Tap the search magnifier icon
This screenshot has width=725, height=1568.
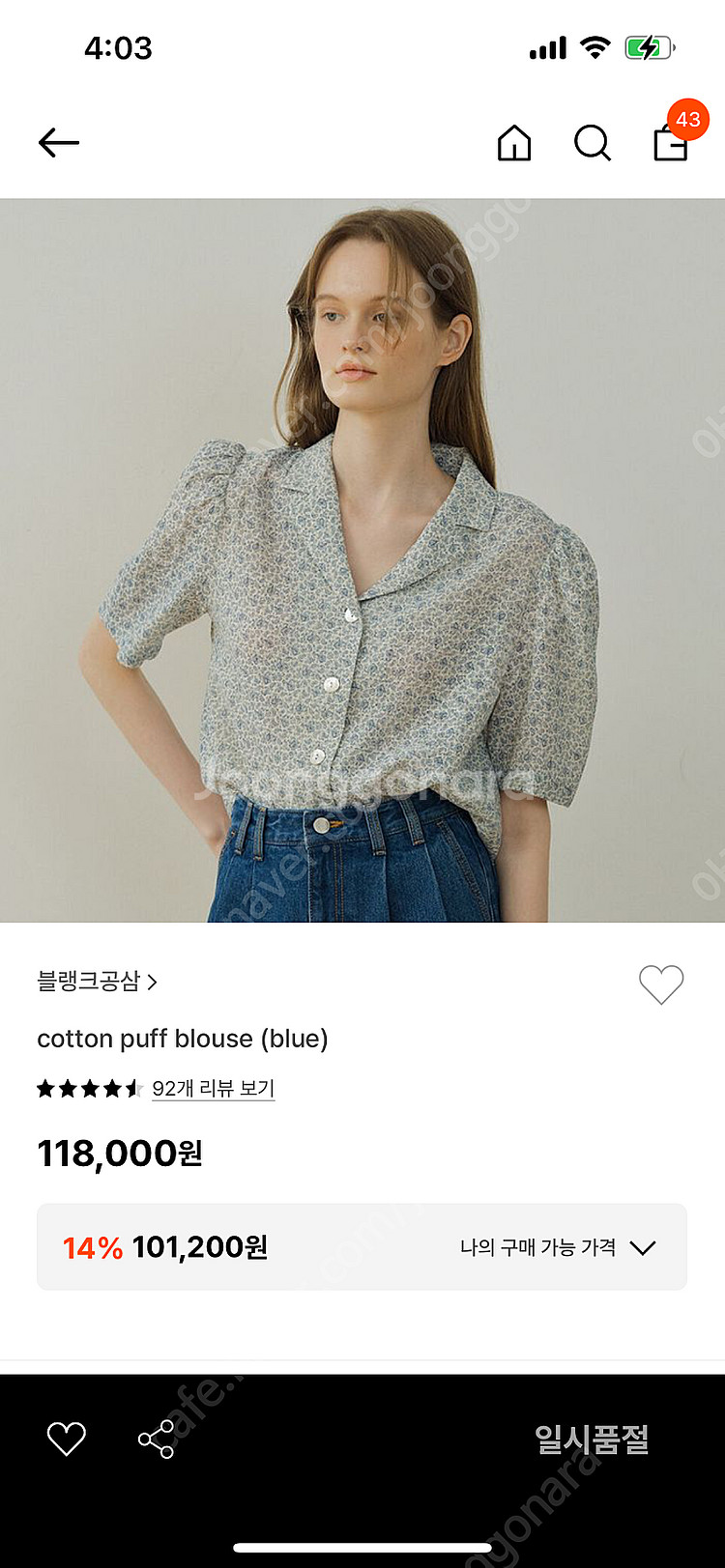tap(592, 143)
